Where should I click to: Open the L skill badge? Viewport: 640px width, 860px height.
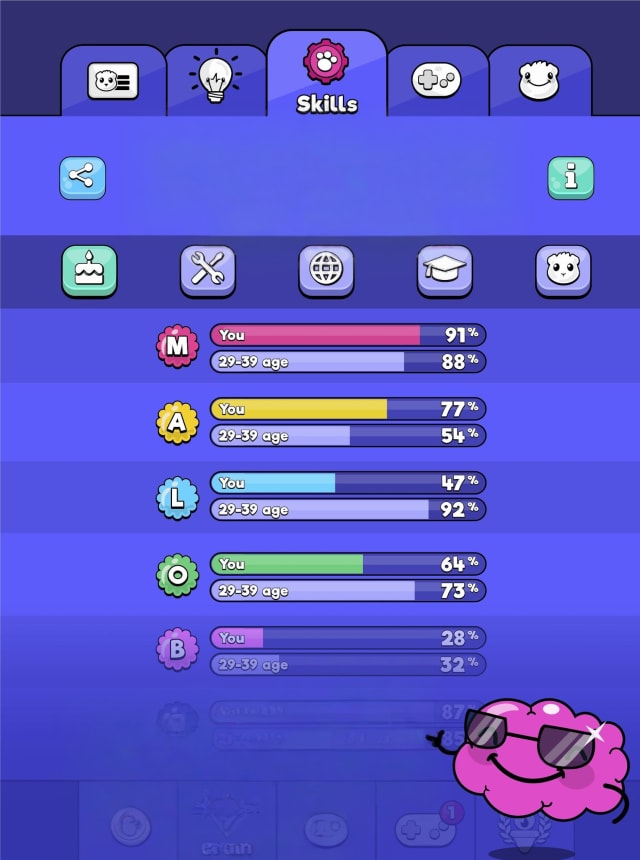(177, 497)
